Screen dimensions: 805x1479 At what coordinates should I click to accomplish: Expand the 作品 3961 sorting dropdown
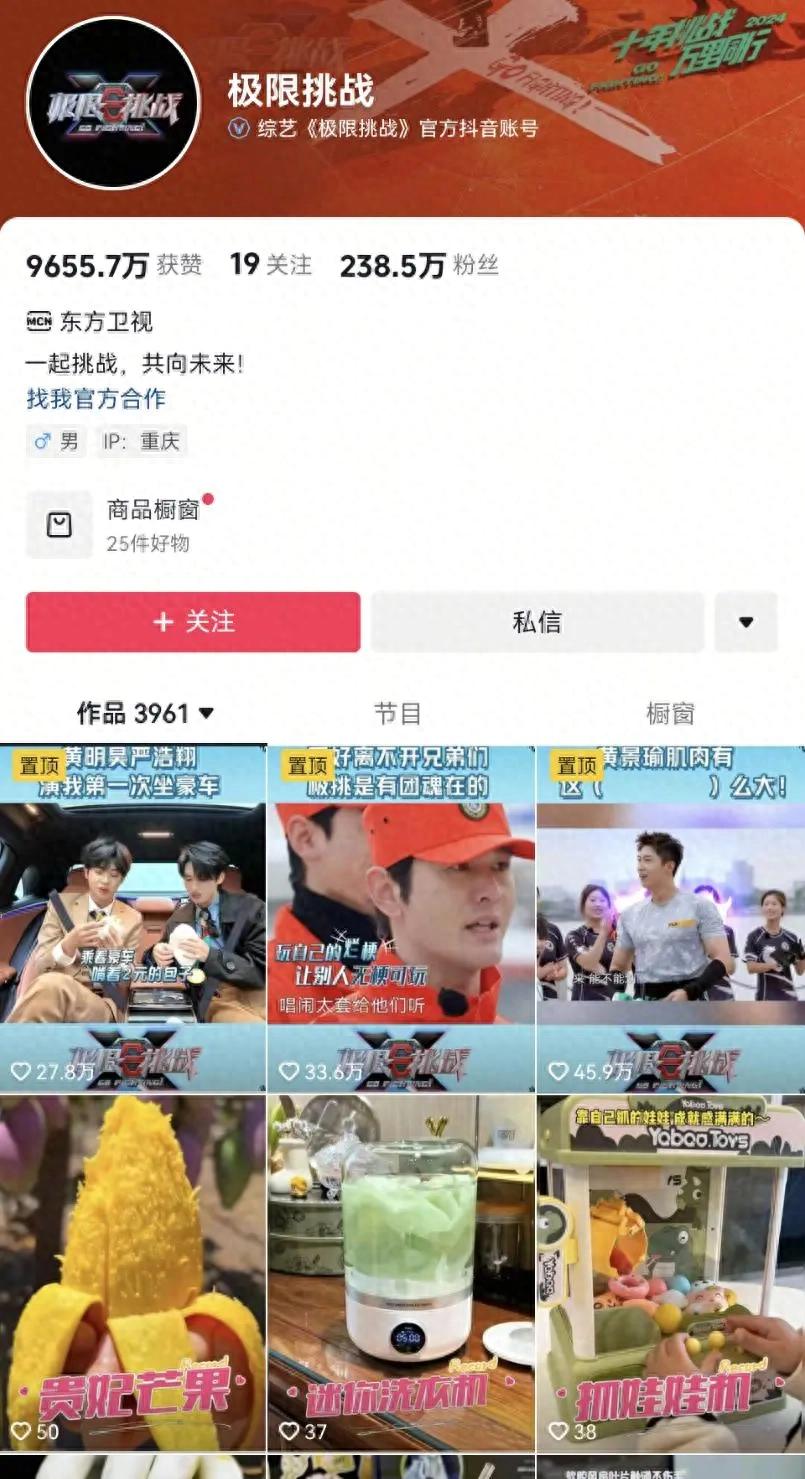pyautogui.click(x=207, y=714)
